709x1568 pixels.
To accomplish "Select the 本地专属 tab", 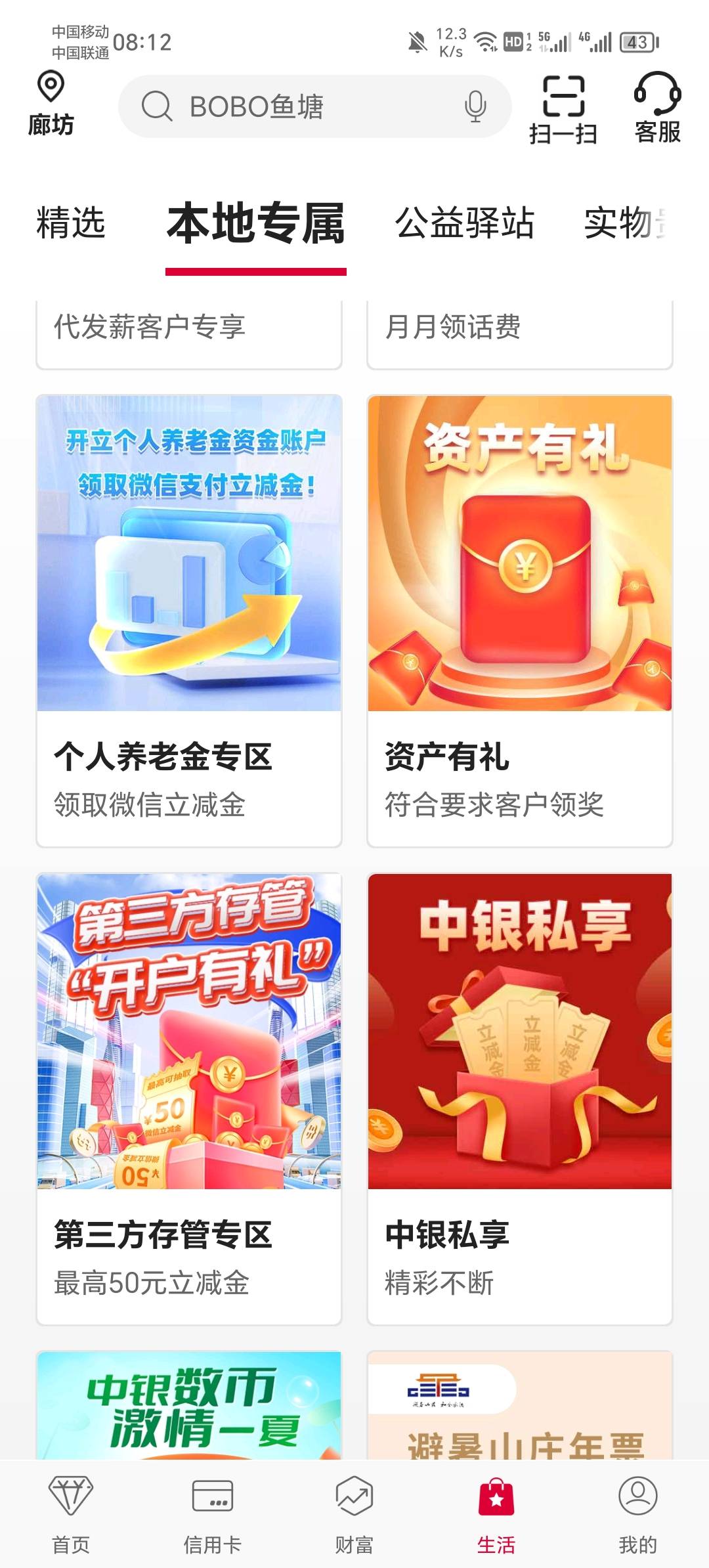I will click(x=256, y=223).
